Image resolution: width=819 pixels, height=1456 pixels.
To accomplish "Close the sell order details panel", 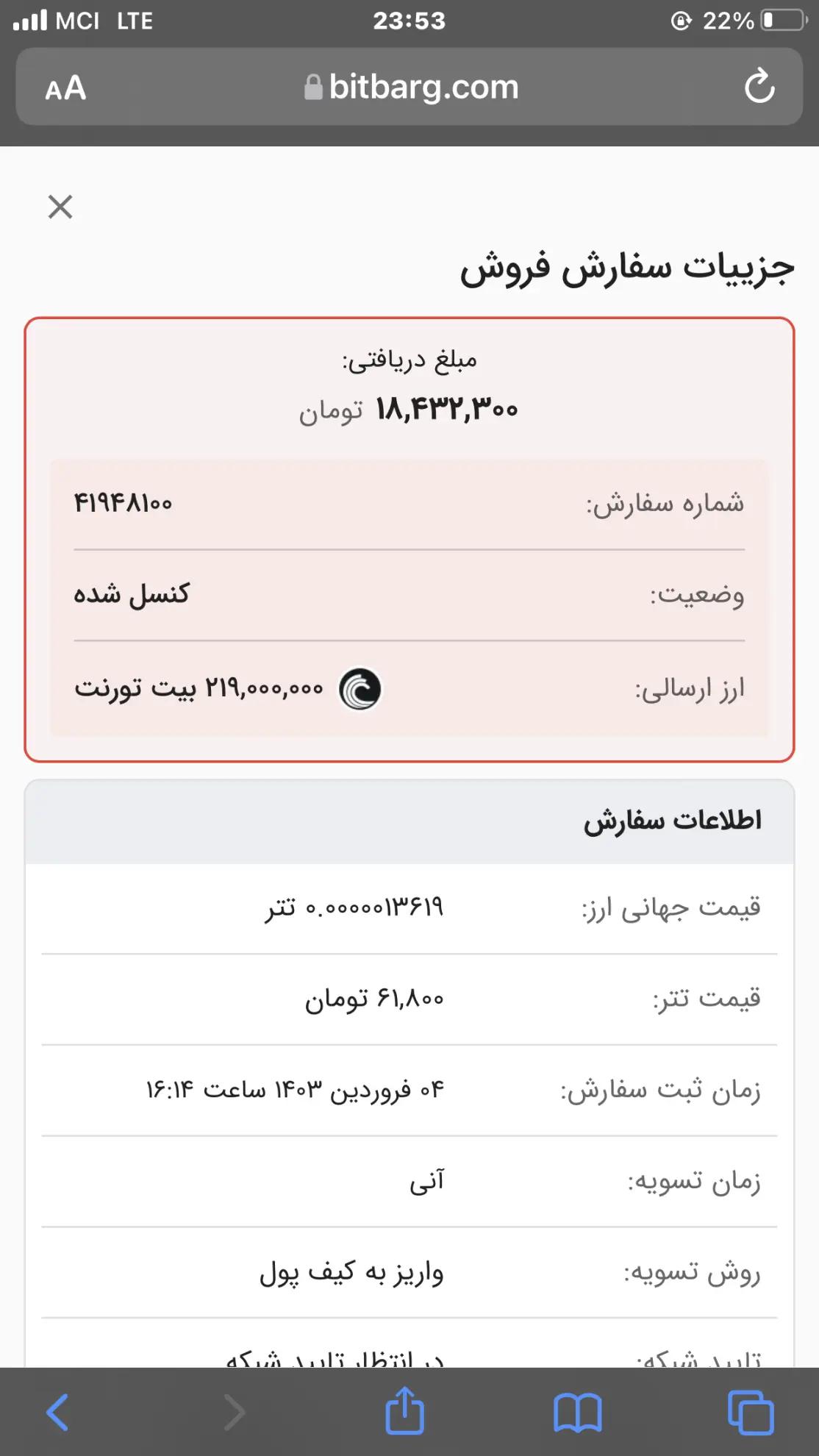I will 60,207.
